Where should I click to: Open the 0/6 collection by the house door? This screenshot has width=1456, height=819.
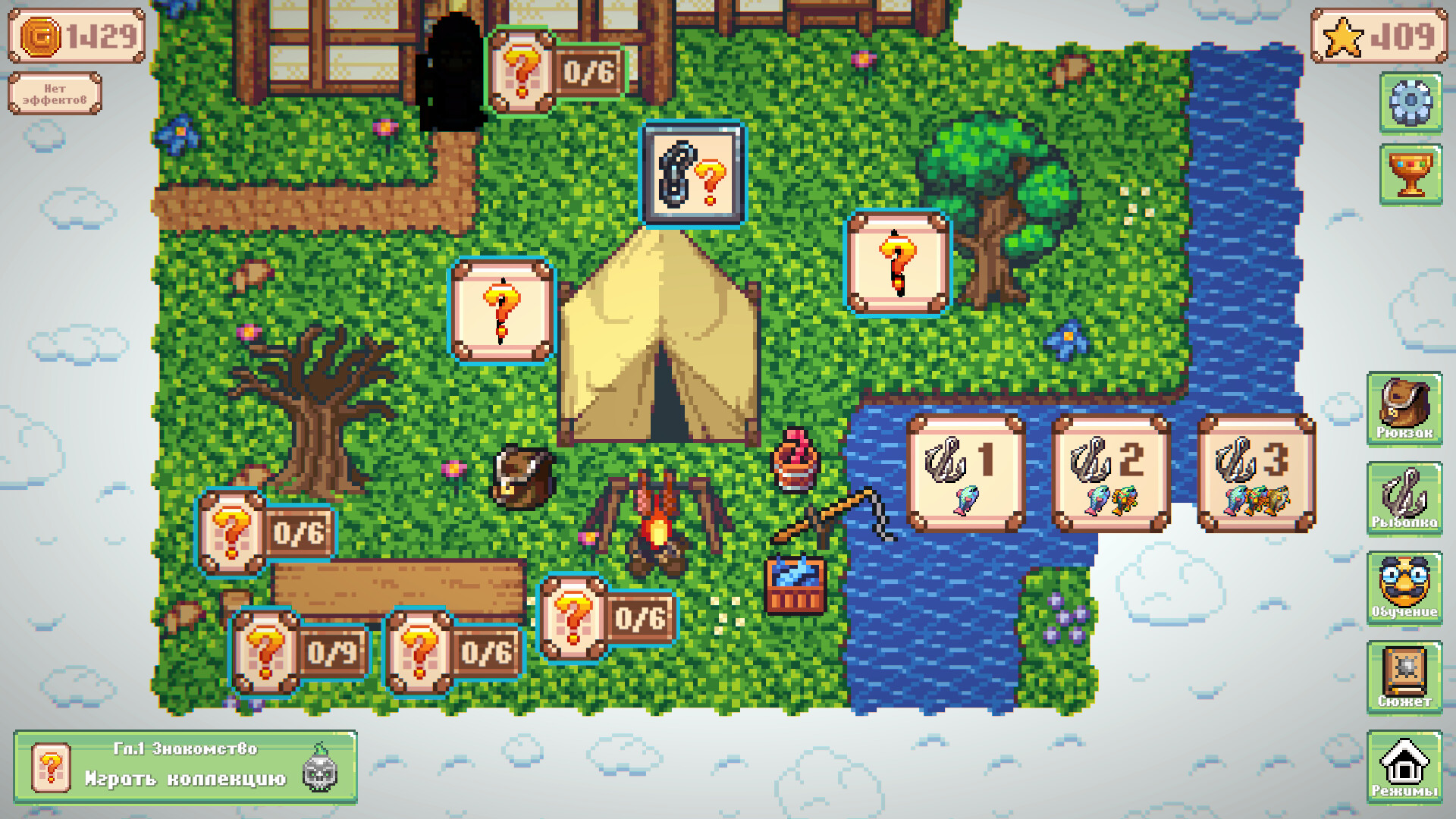tap(557, 72)
